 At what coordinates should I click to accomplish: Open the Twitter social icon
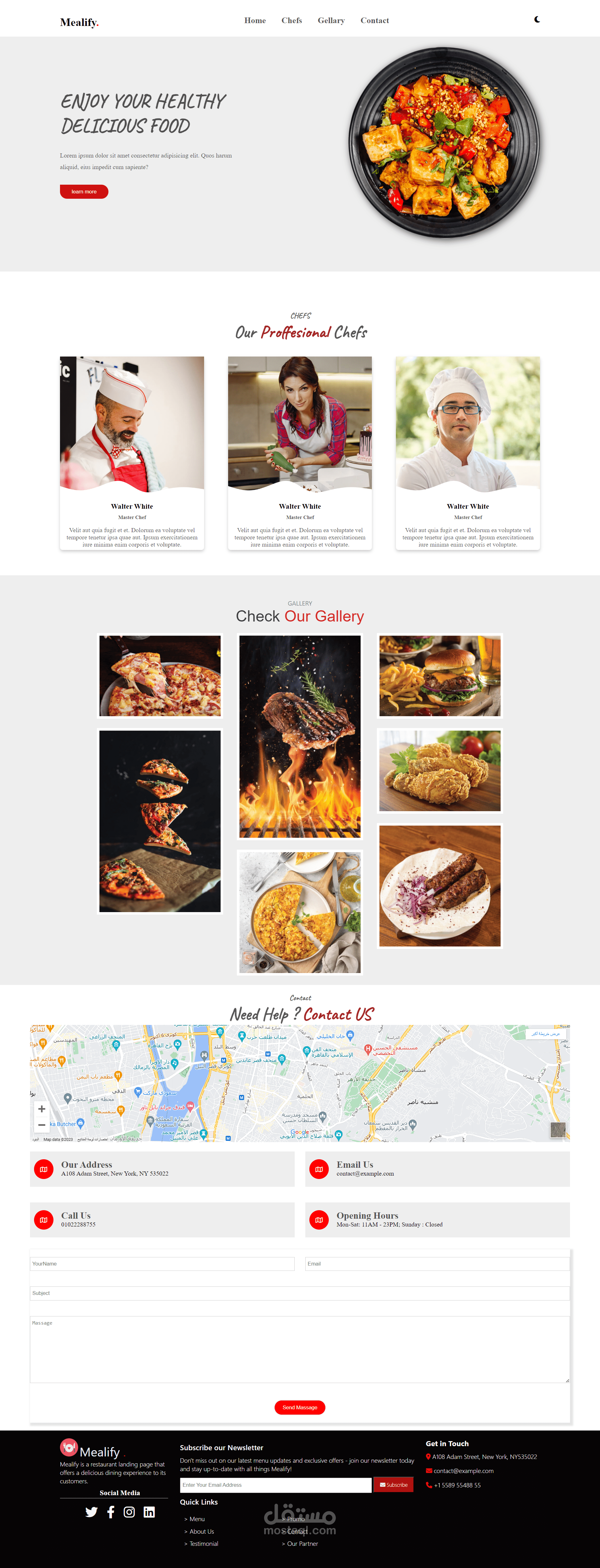tap(91, 1512)
